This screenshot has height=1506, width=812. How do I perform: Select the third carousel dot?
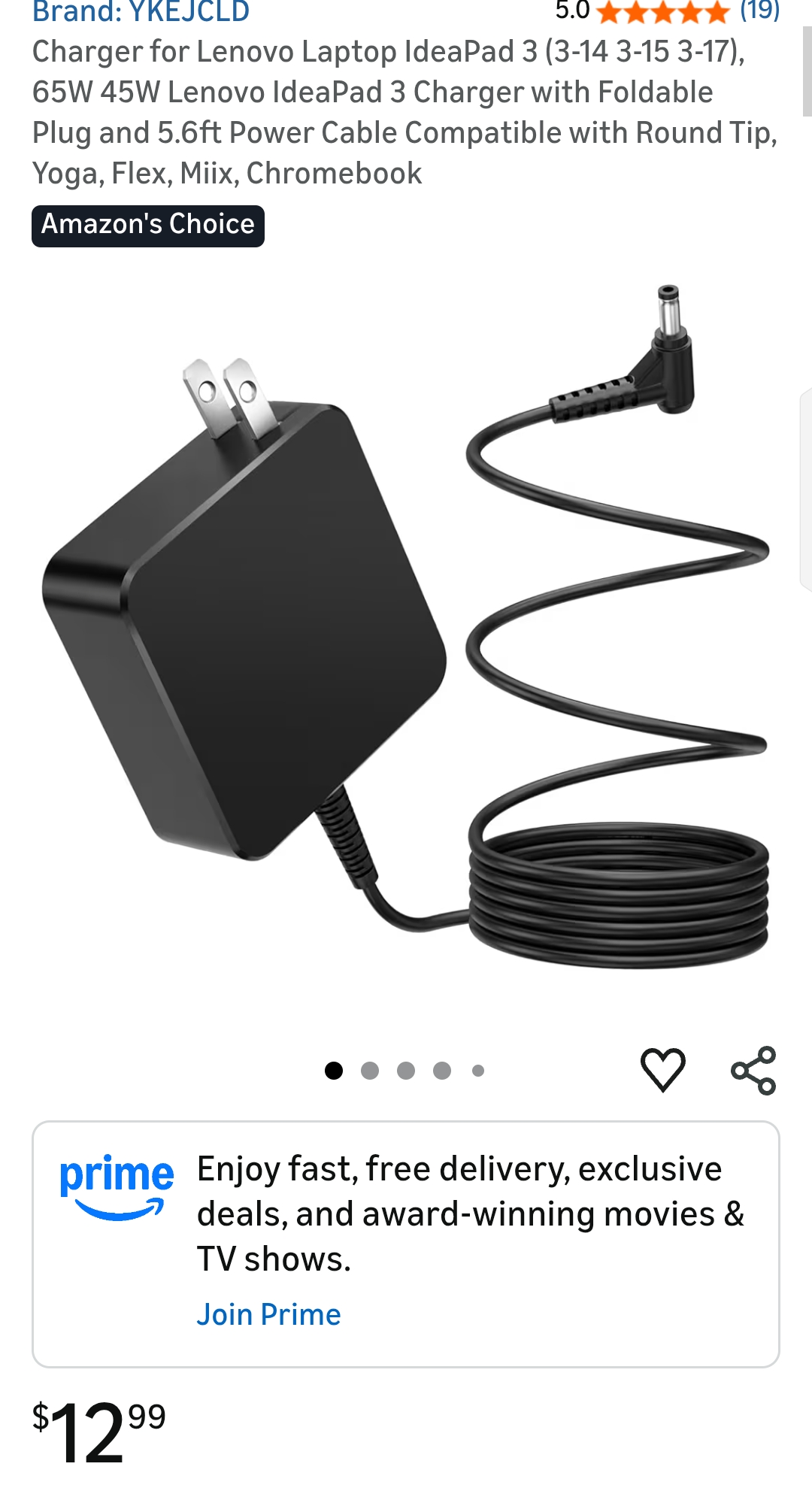click(x=406, y=1070)
